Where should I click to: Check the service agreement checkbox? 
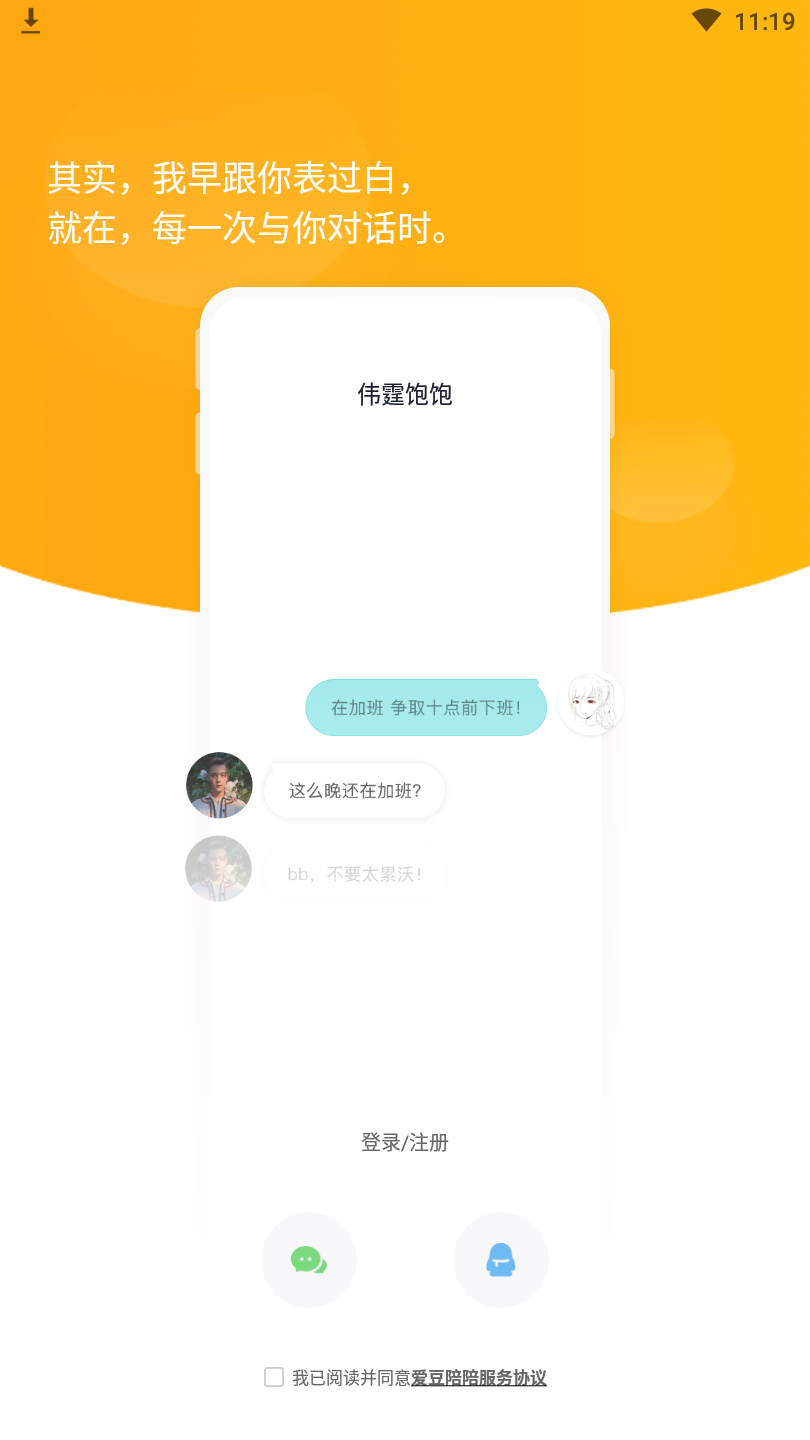274,1377
